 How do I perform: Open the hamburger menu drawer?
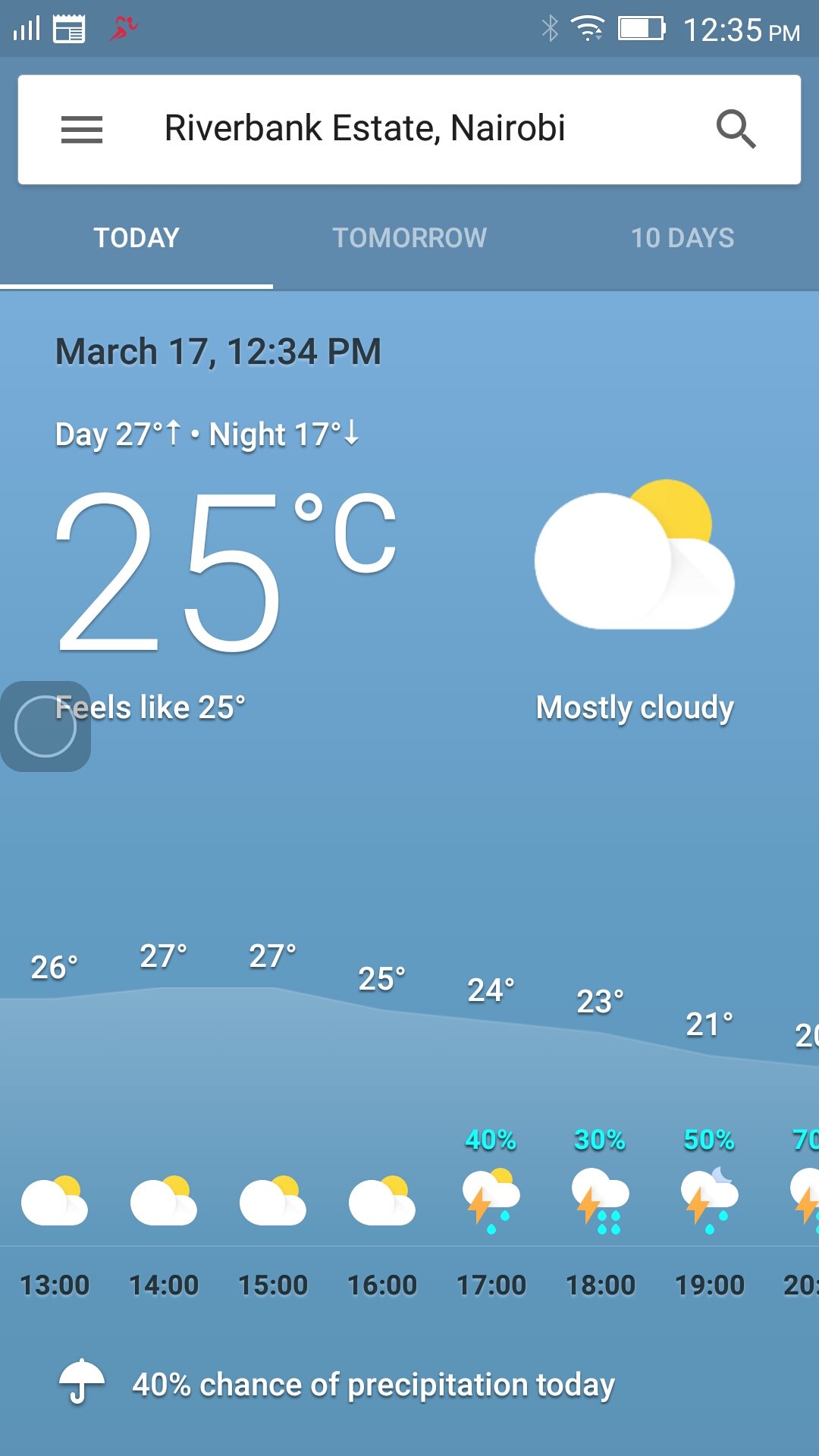[82, 130]
